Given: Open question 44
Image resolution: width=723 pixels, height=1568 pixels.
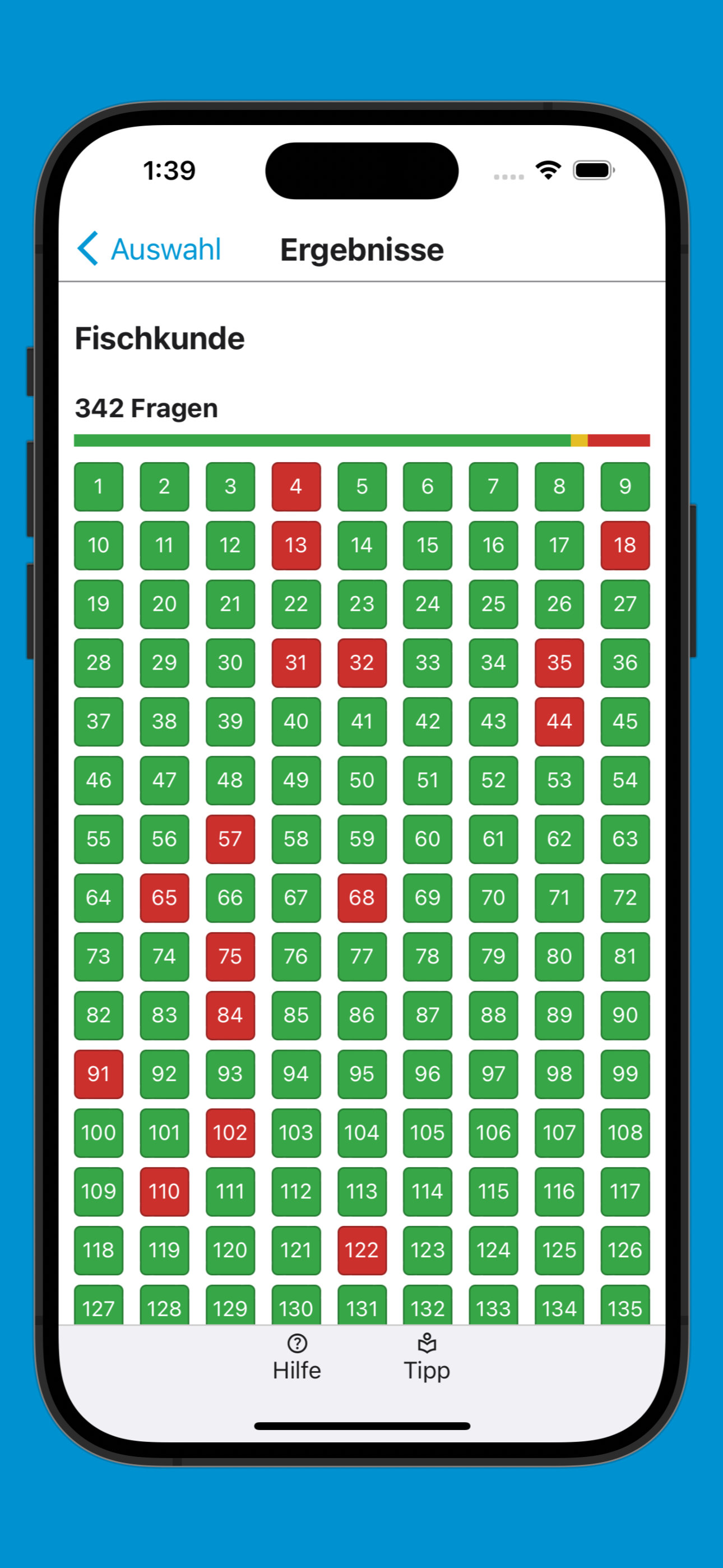Looking at the screenshot, I should click(x=559, y=721).
